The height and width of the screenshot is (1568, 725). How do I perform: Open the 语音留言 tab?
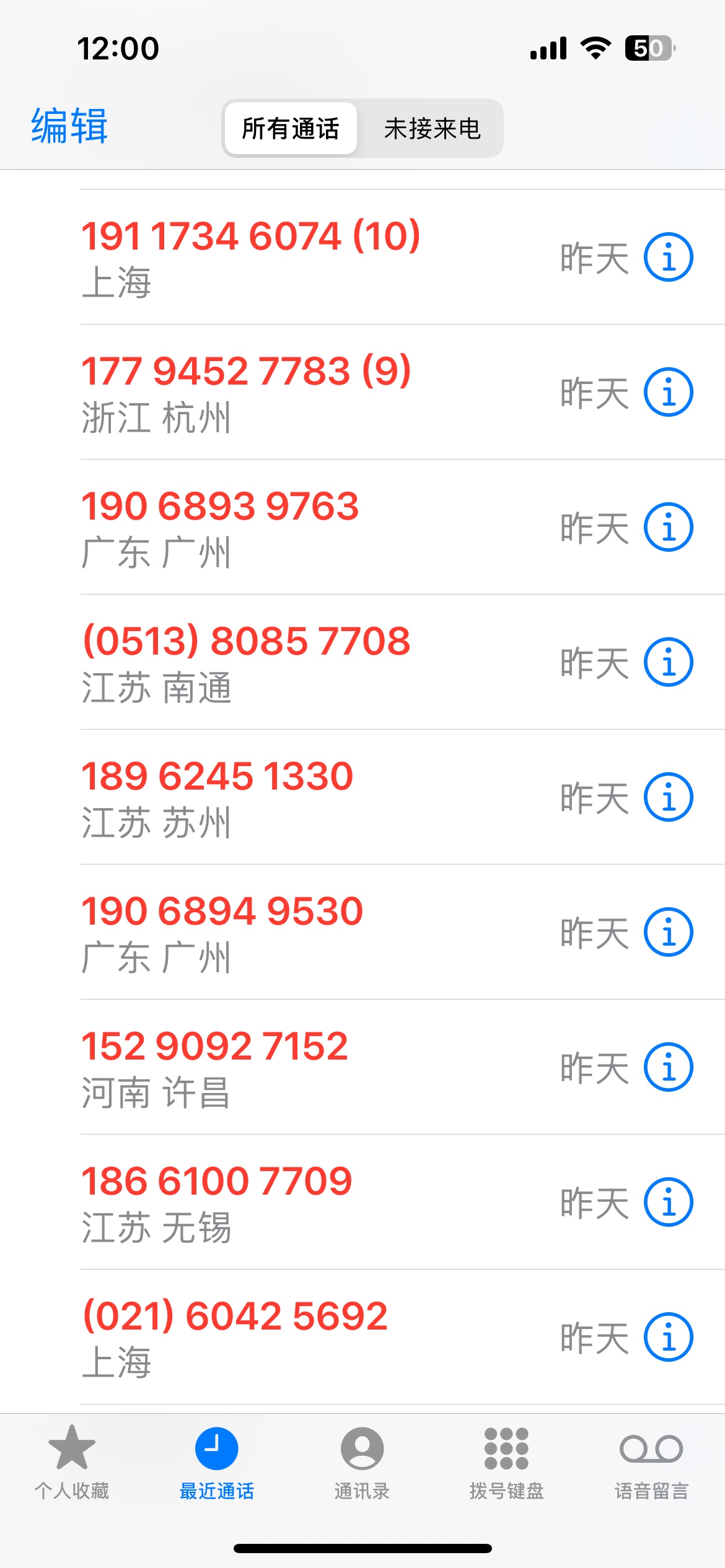[x=651, y=1463]
